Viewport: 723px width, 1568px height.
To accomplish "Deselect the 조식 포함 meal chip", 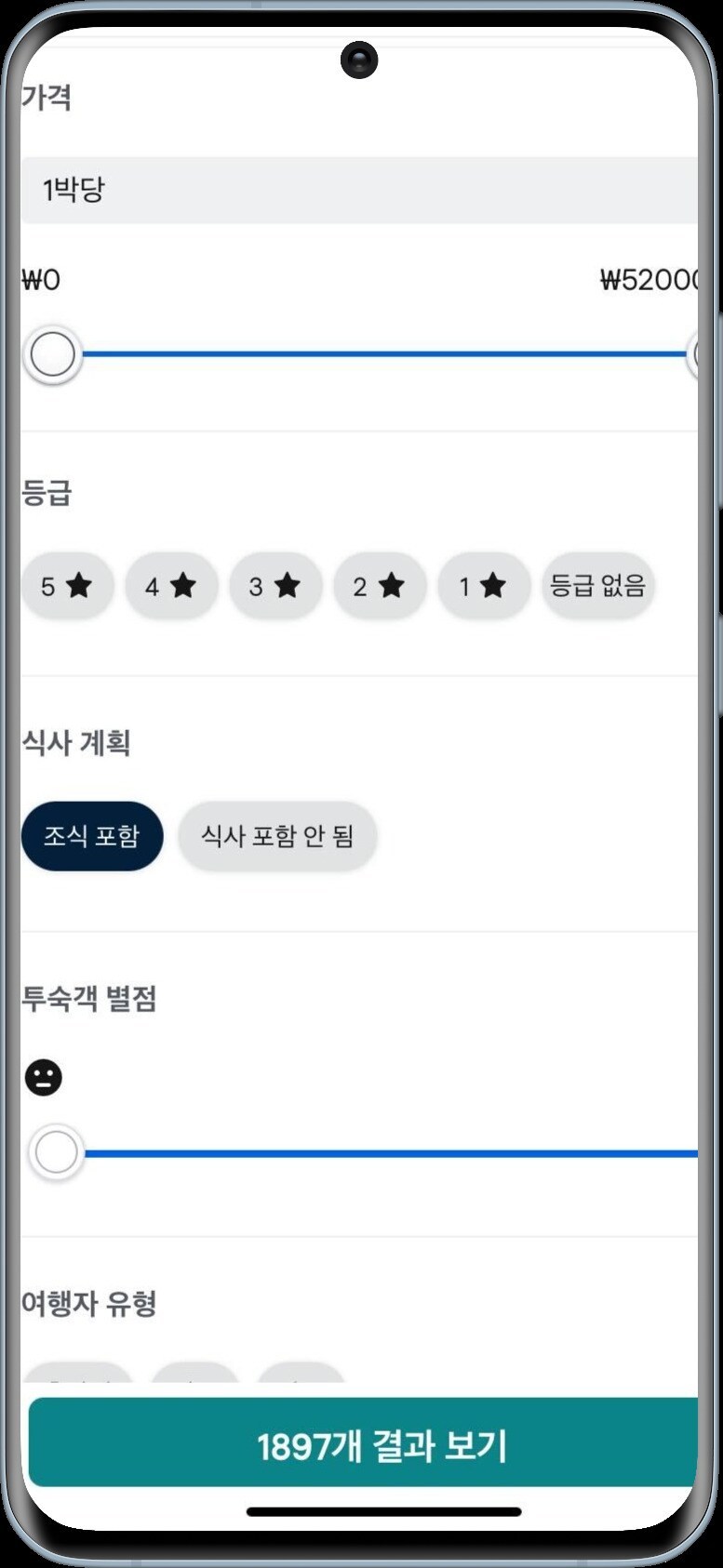I will point(91,836).
